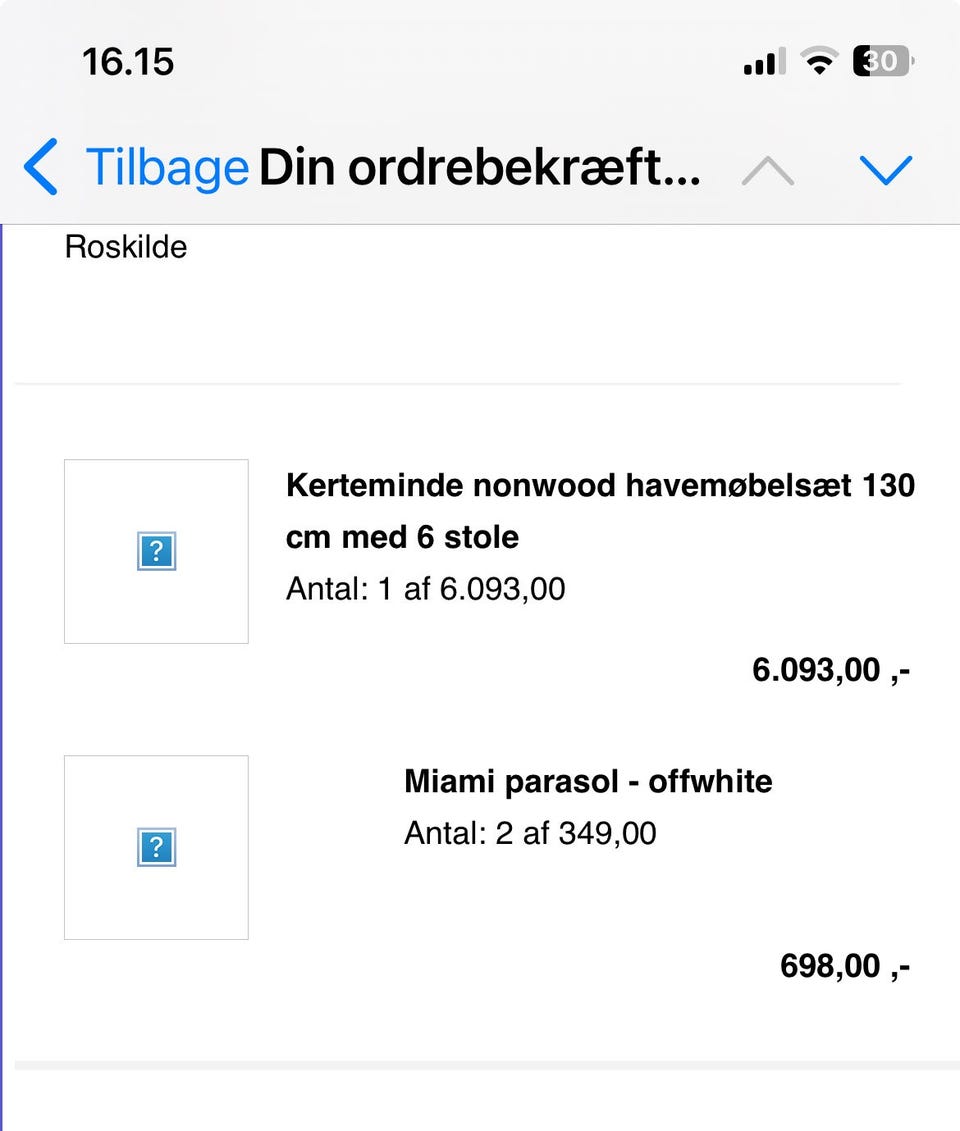Select the Kerteminde nonwood havemøbelsæt product title
960x1131 pixels.
pyautogui.click(x=601, y=510)
